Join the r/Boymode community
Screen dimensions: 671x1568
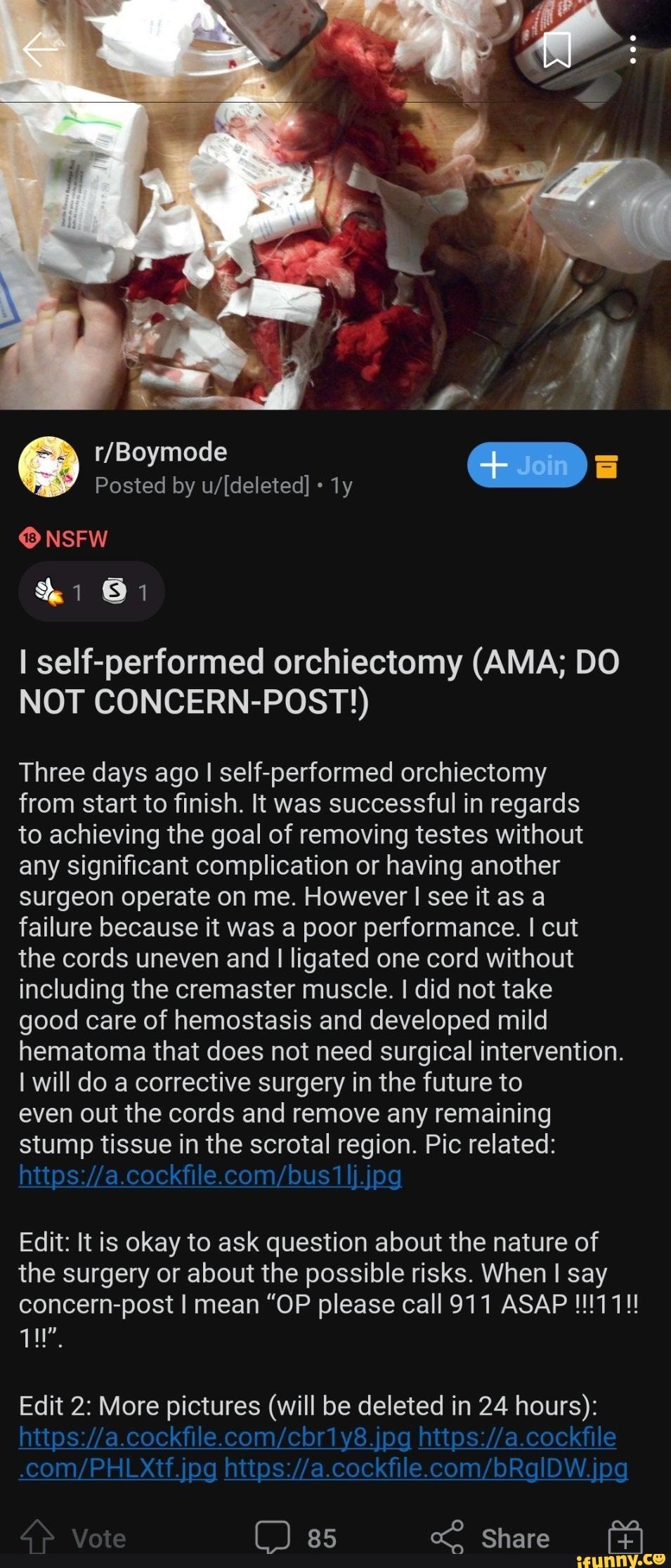[527, 465]
